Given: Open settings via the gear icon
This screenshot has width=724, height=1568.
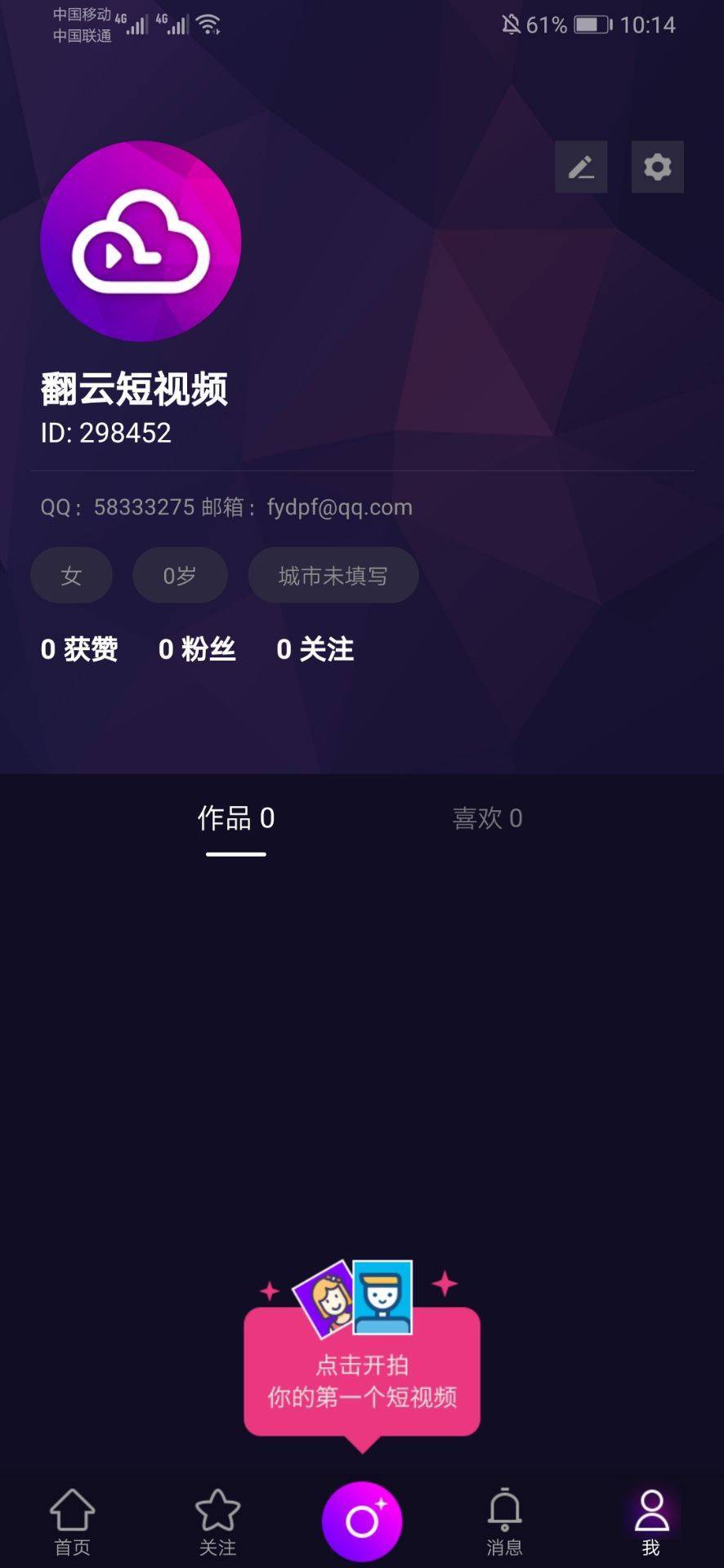Looking at the screenshot, I should click(657, 167).
